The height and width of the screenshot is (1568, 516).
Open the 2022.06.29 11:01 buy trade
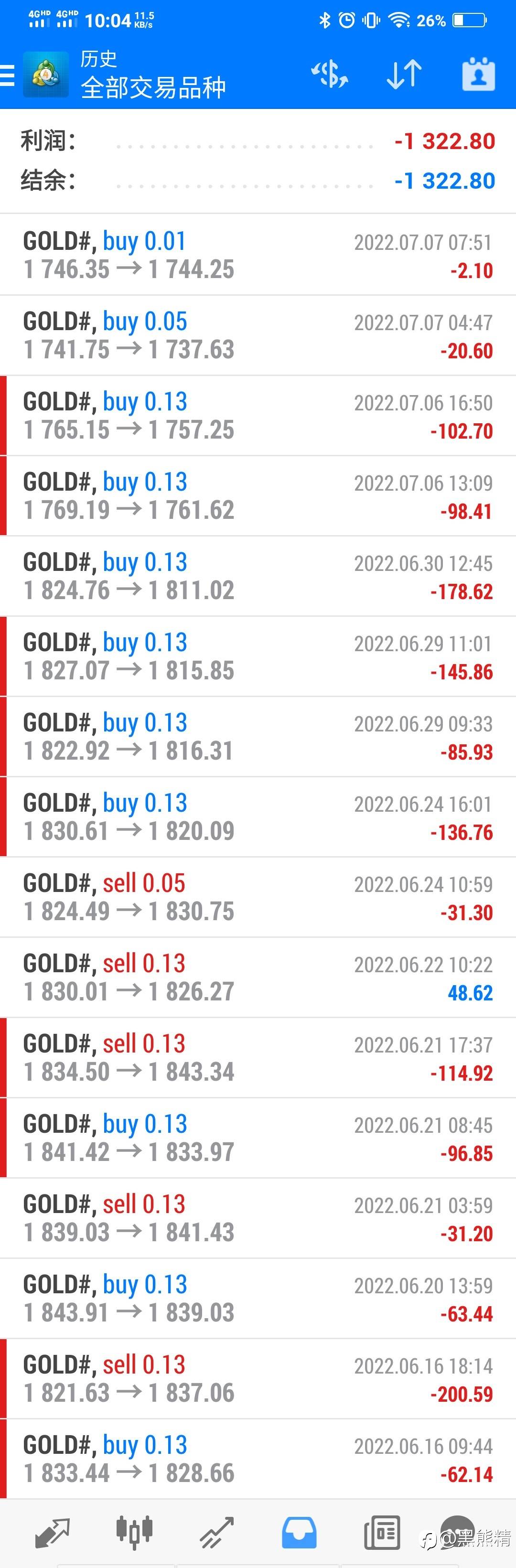click(x=258, y=657)
